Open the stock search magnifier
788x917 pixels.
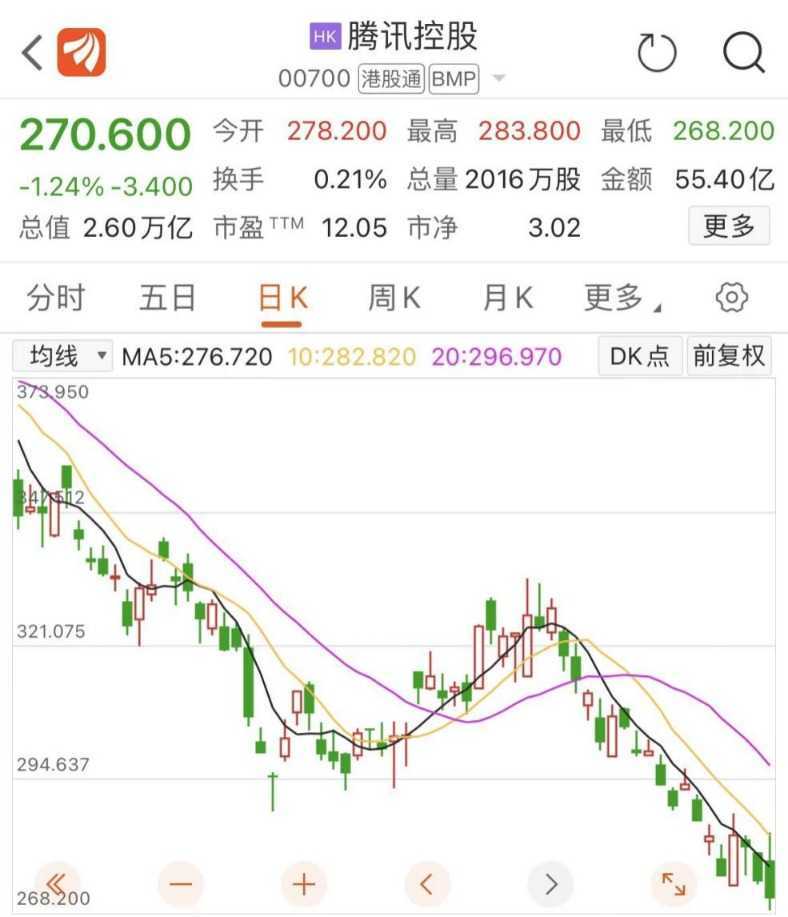[743, 53]
